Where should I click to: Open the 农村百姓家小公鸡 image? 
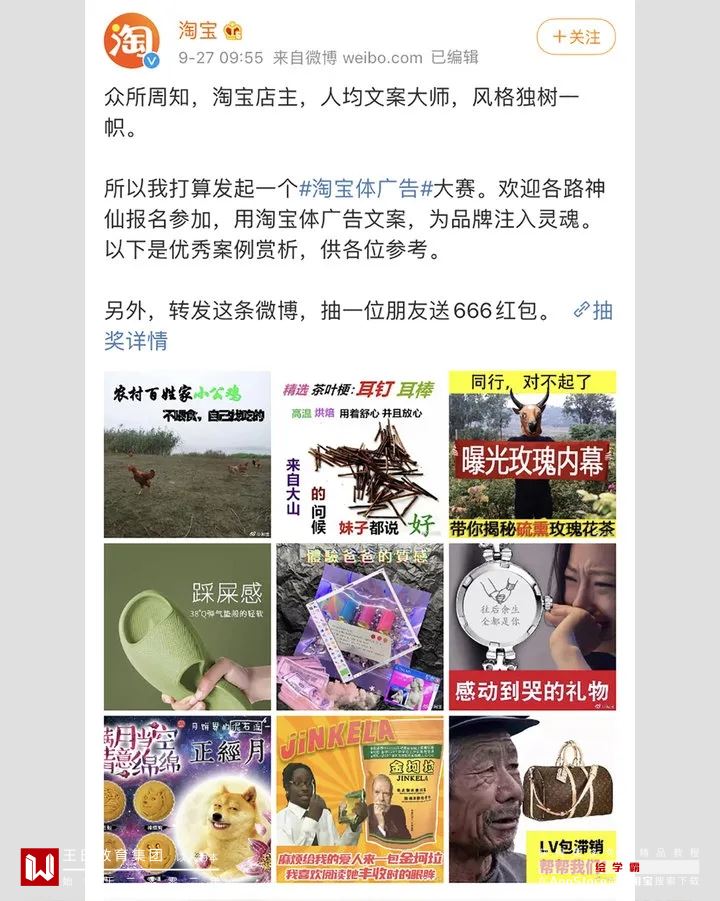187,455
